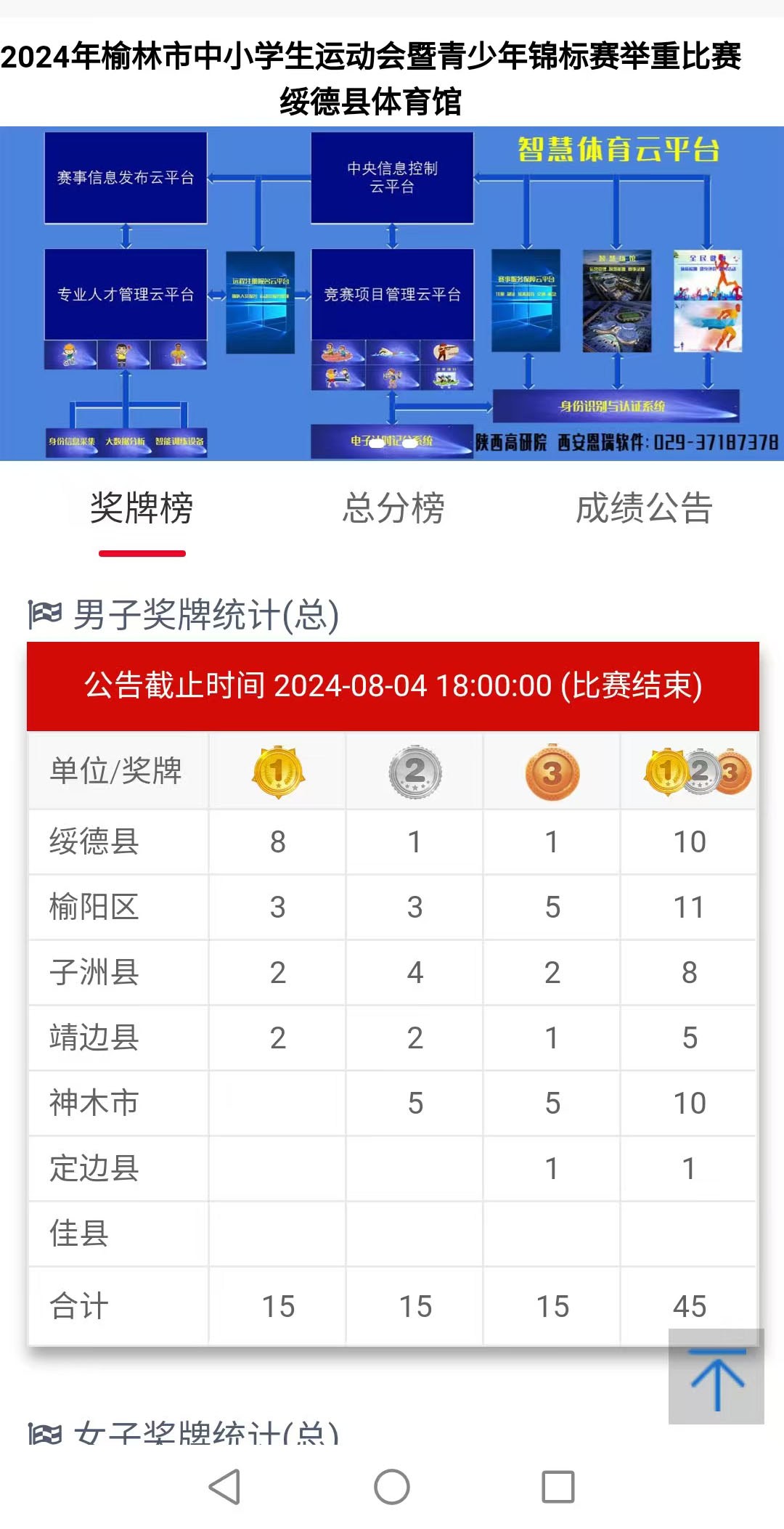This screenshot has width=784, height=1529.
Task: Switch to the 总分榜 tab
Action: point(393,508)
